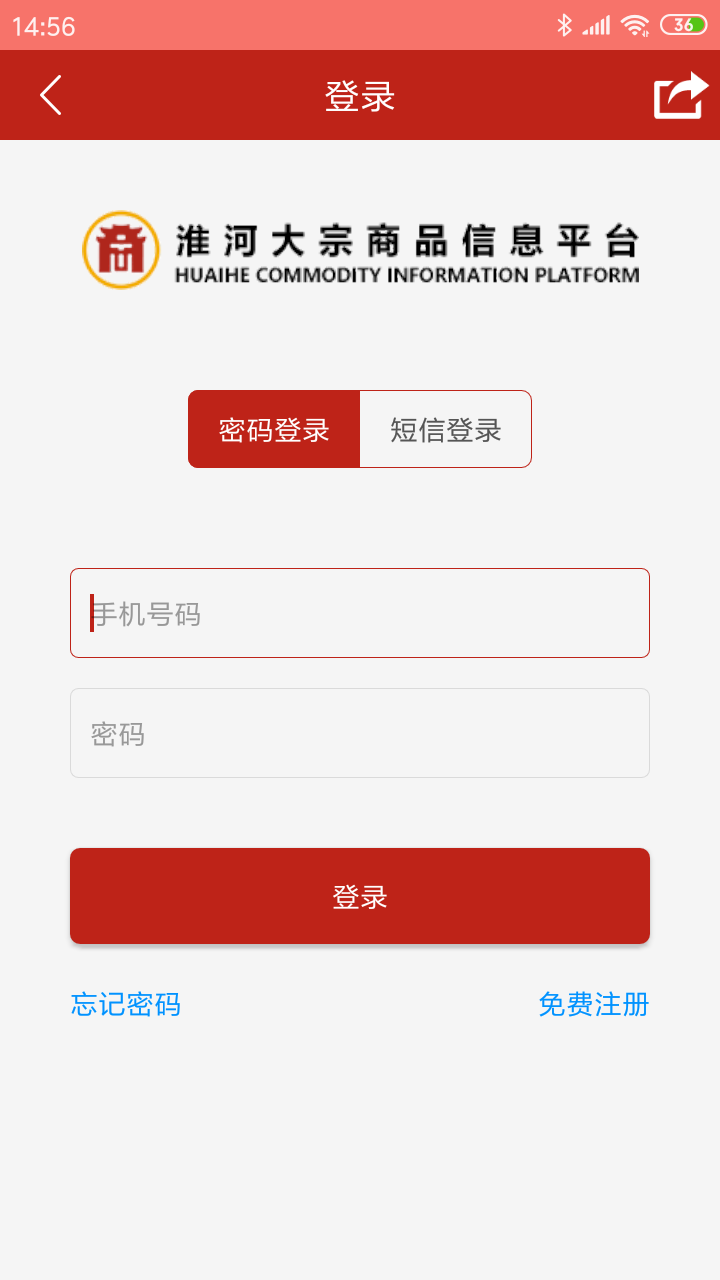Open the 忘记密码 link
Viewport: 720px width, 1280px height.
[x=126, y=1004]
